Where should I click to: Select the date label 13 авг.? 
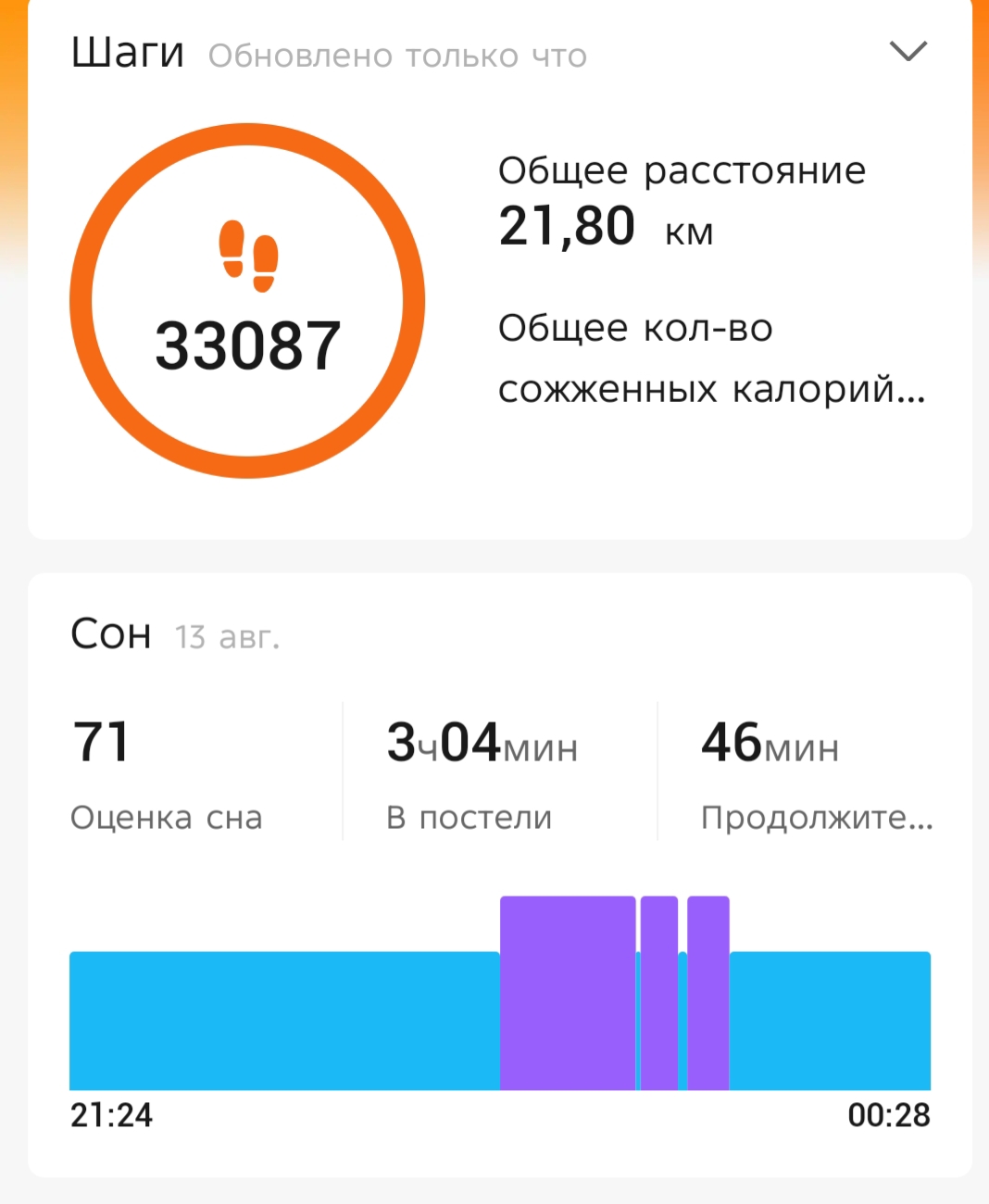click(225, 637)
